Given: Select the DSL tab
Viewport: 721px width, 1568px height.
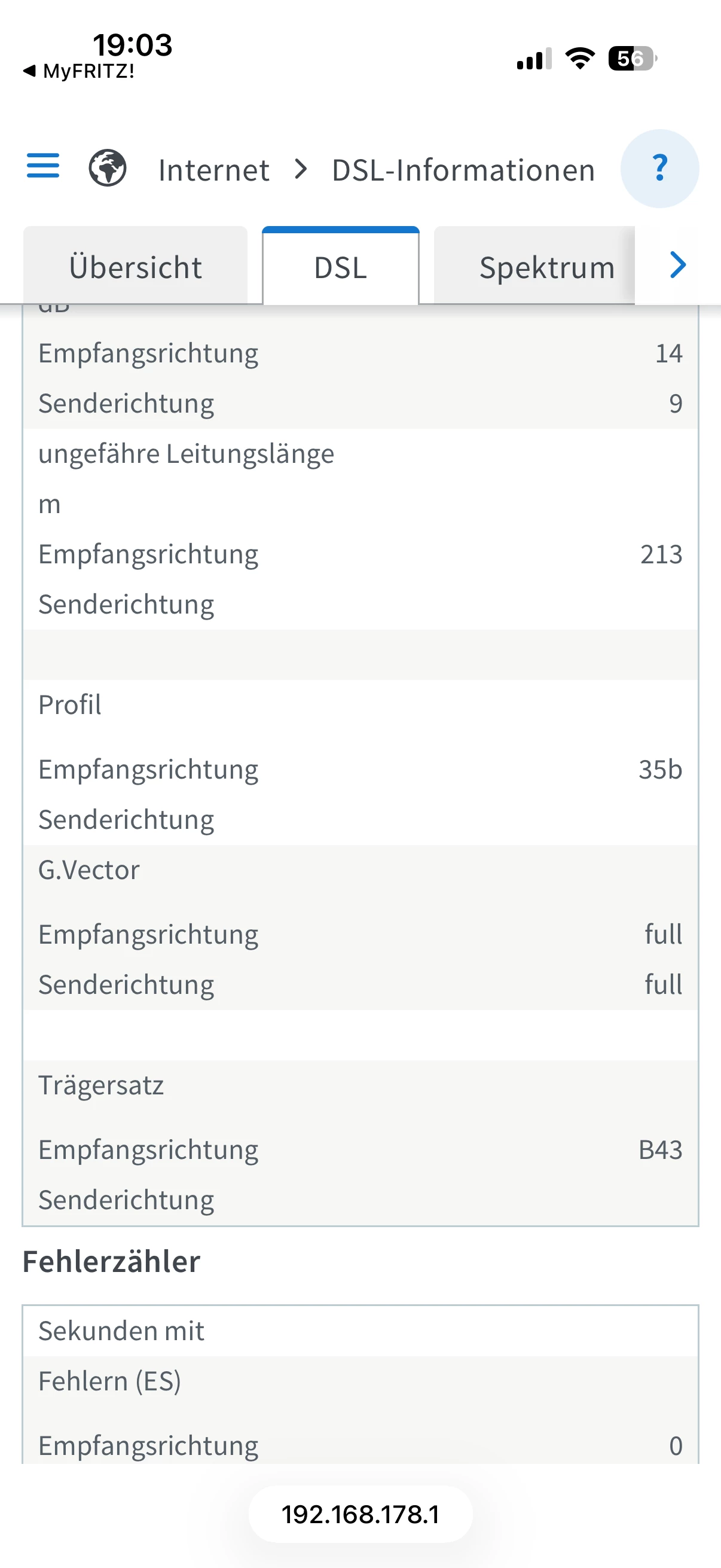Looking at the screenshot, I should (340, 267).
